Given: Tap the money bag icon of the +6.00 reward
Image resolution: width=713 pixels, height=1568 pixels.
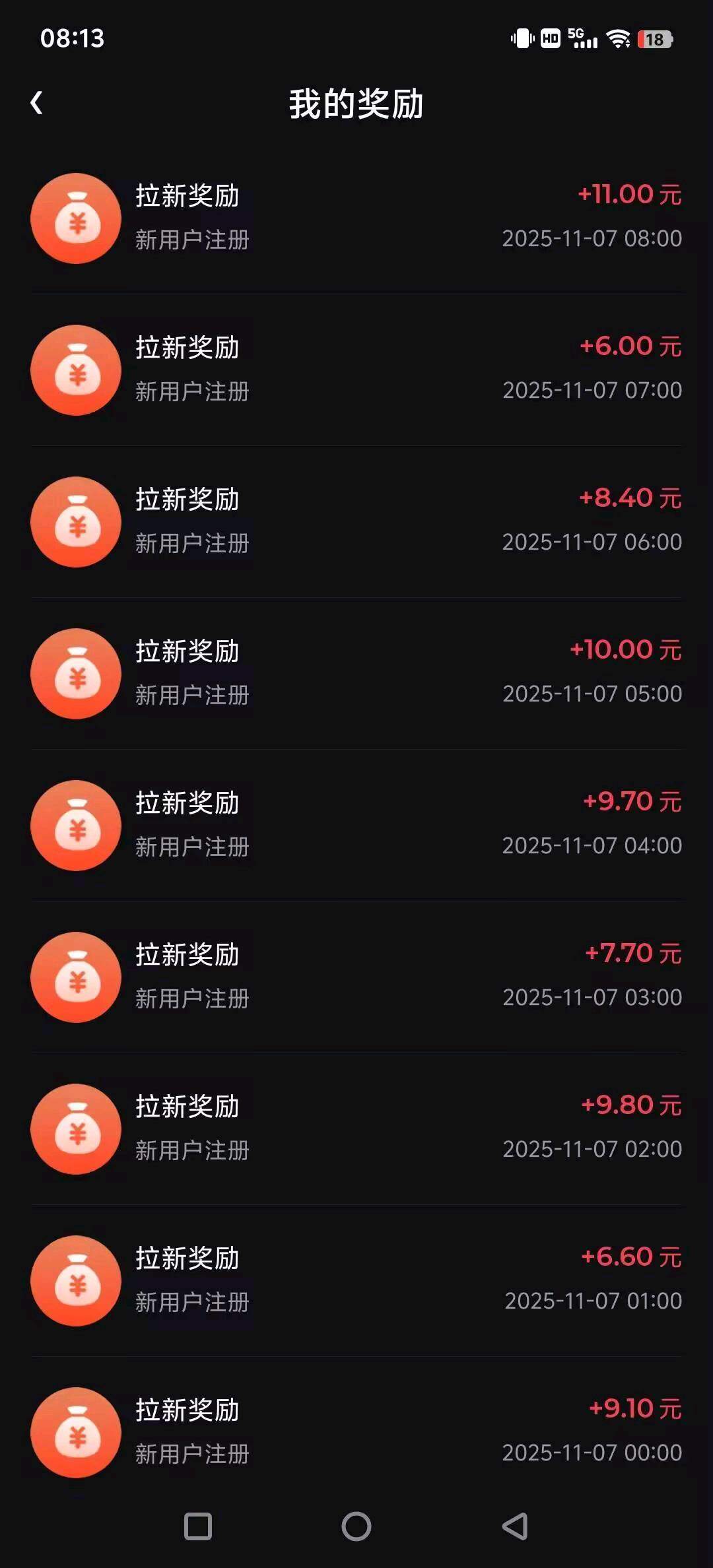Looking at the screenshot, I should [x=76, y=370].
